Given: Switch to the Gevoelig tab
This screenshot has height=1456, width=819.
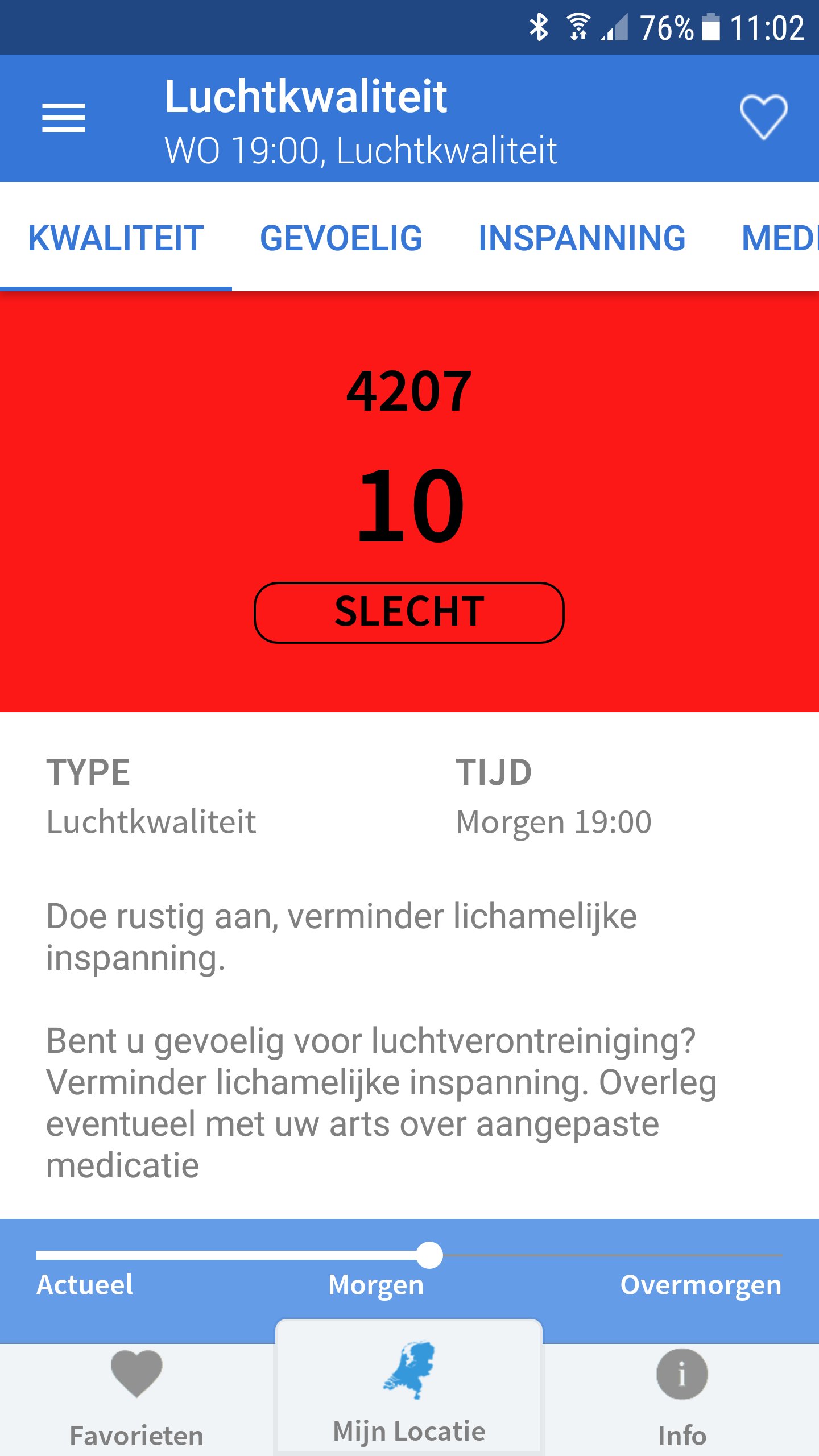Looking at the screenshot, I should pos(341,238).
